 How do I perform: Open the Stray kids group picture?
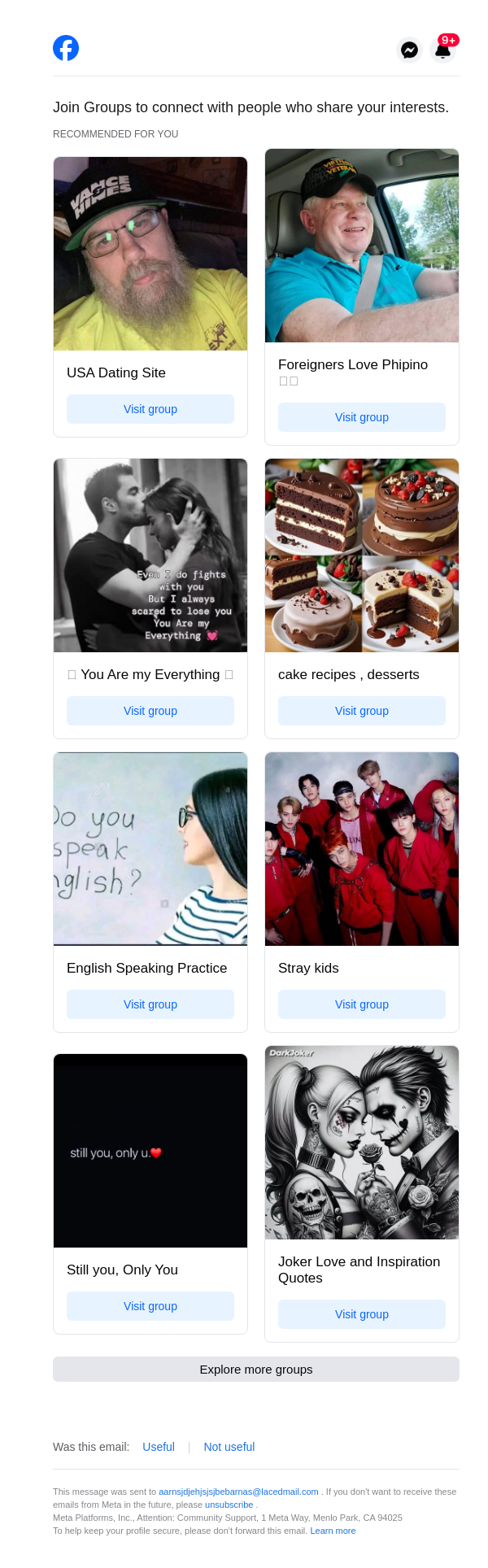pyautogui.click(x=362, y=849)
